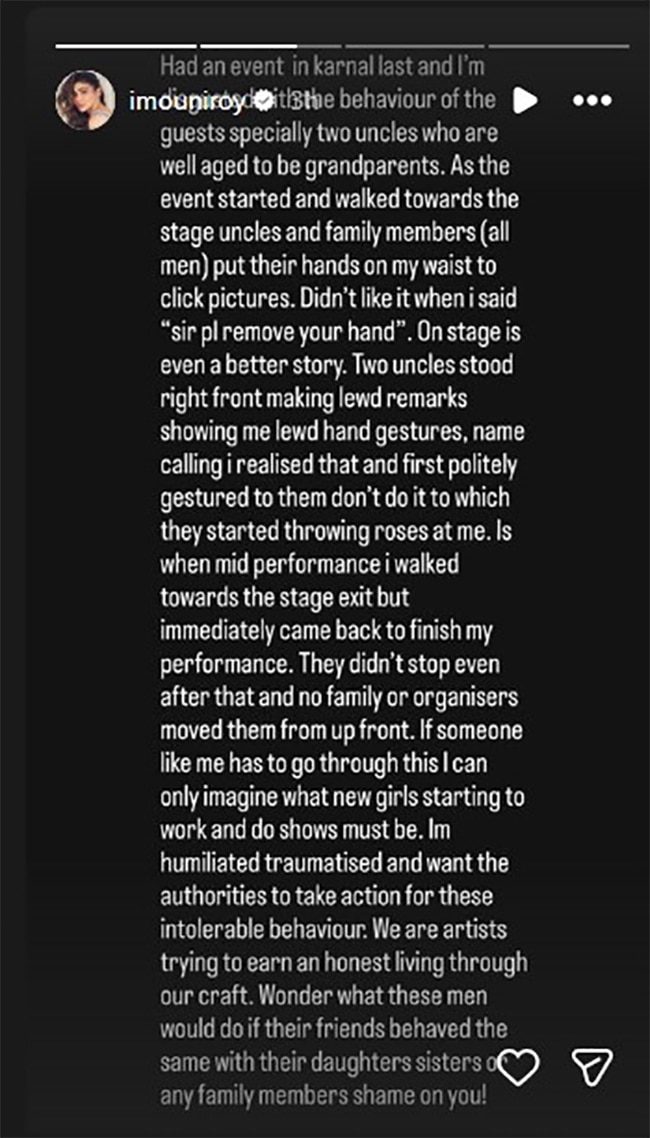Resume story playback
This screenshot has width=650, height=1138.
[x=526, y=100]
